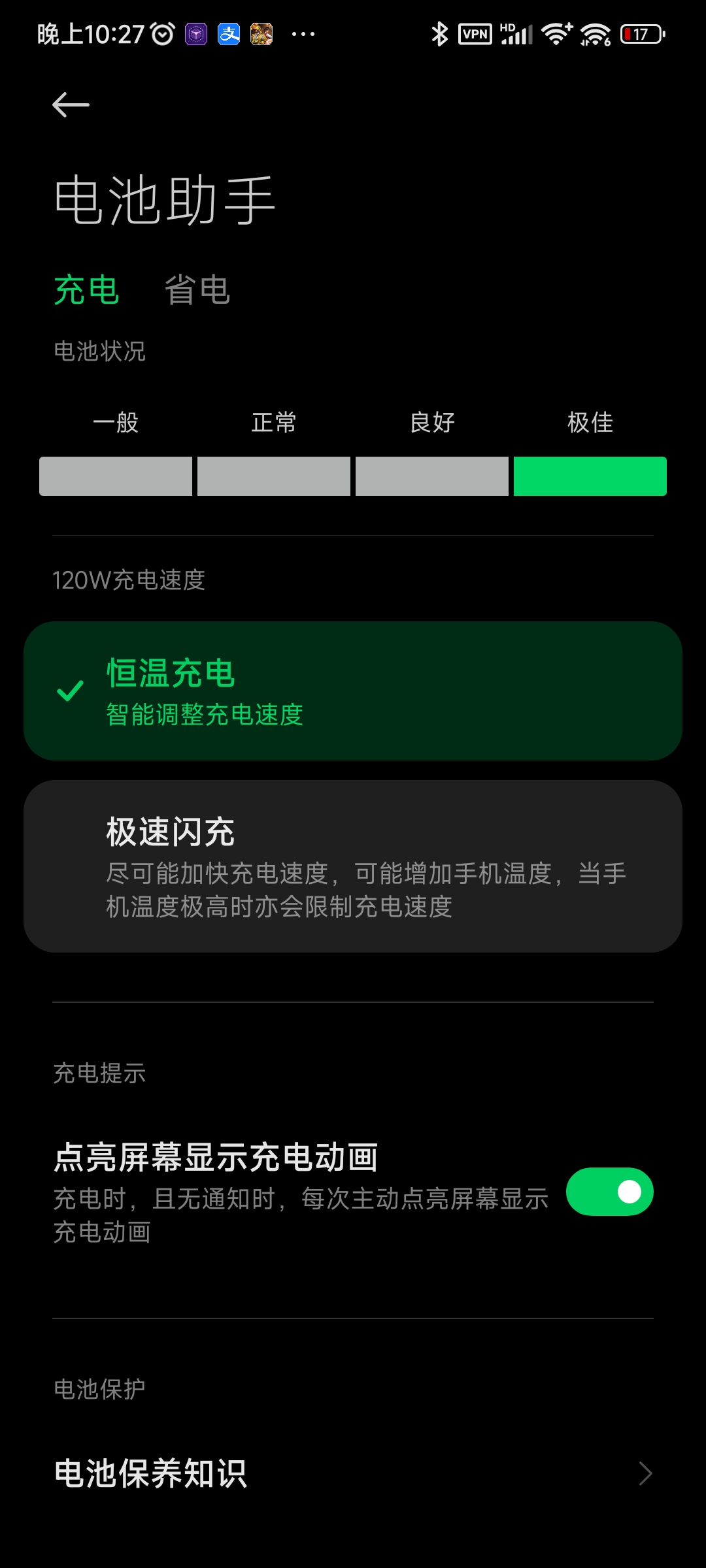Screen dimensions: 706x1568
Task: Switch to the 省电 tab
Action: (197, 290)
